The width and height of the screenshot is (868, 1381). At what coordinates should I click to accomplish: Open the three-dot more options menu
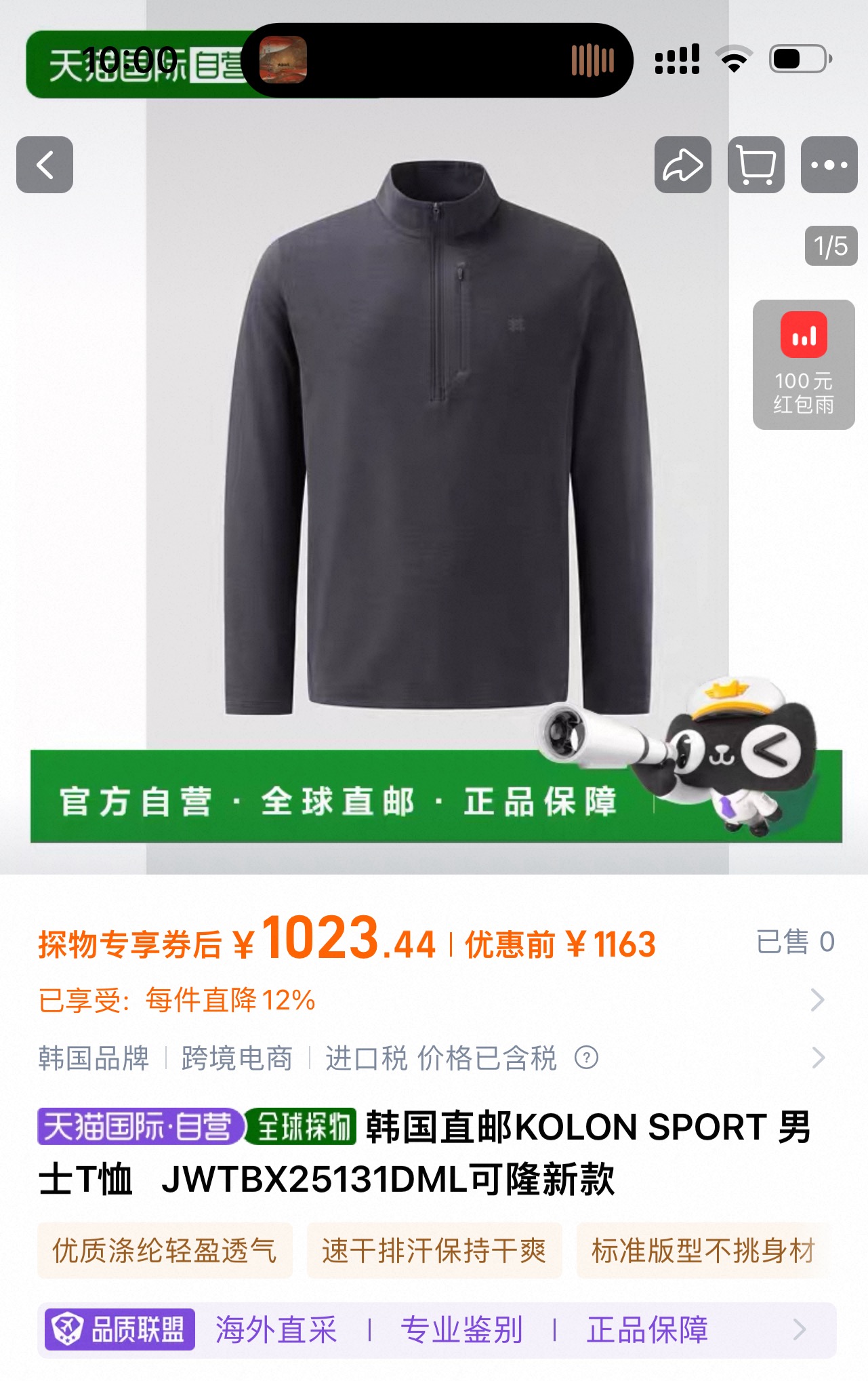coord(829,165)
